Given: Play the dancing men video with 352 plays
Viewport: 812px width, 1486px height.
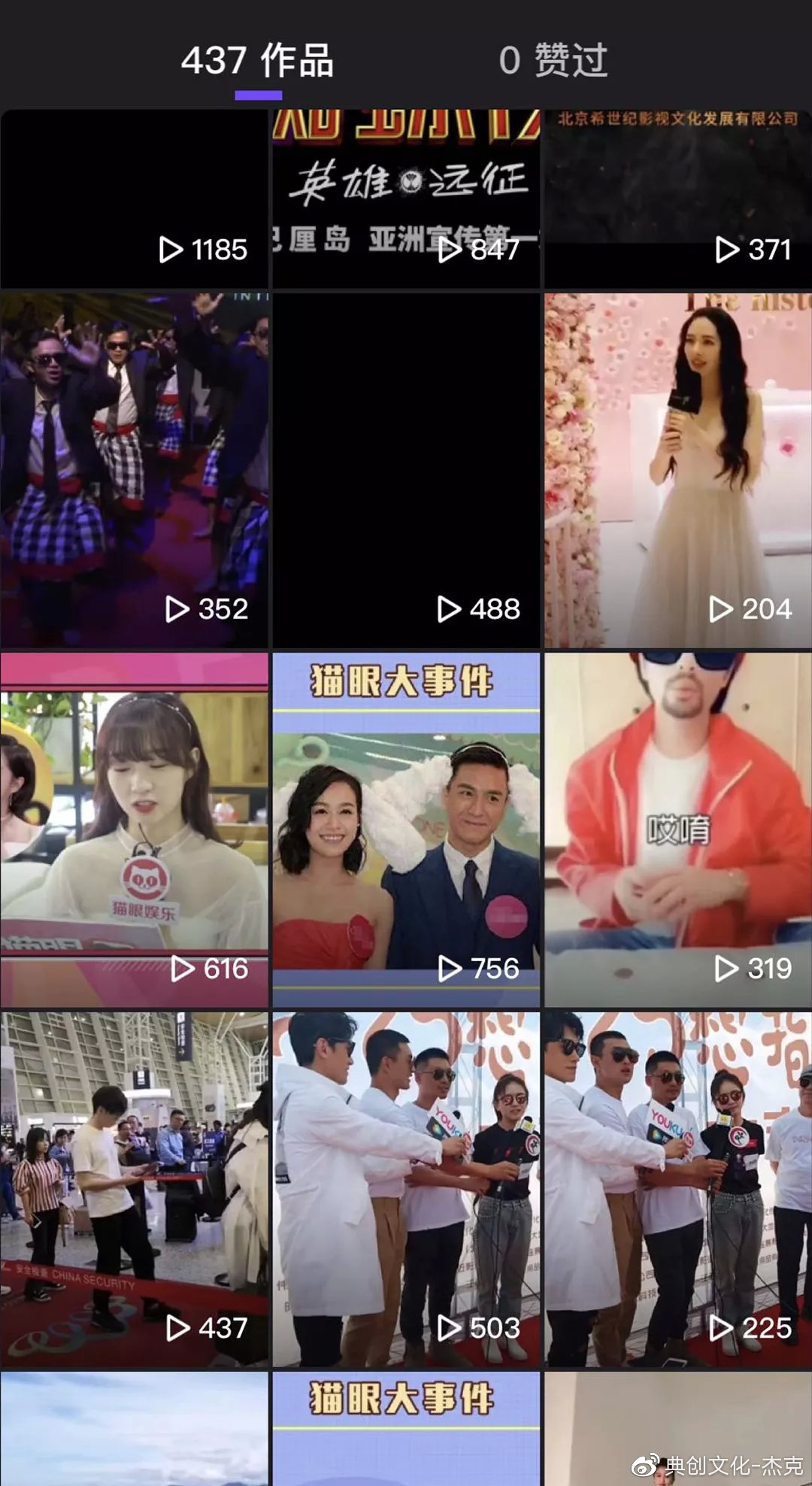Looking at the screenshot, I should click(x=134, y=470).
